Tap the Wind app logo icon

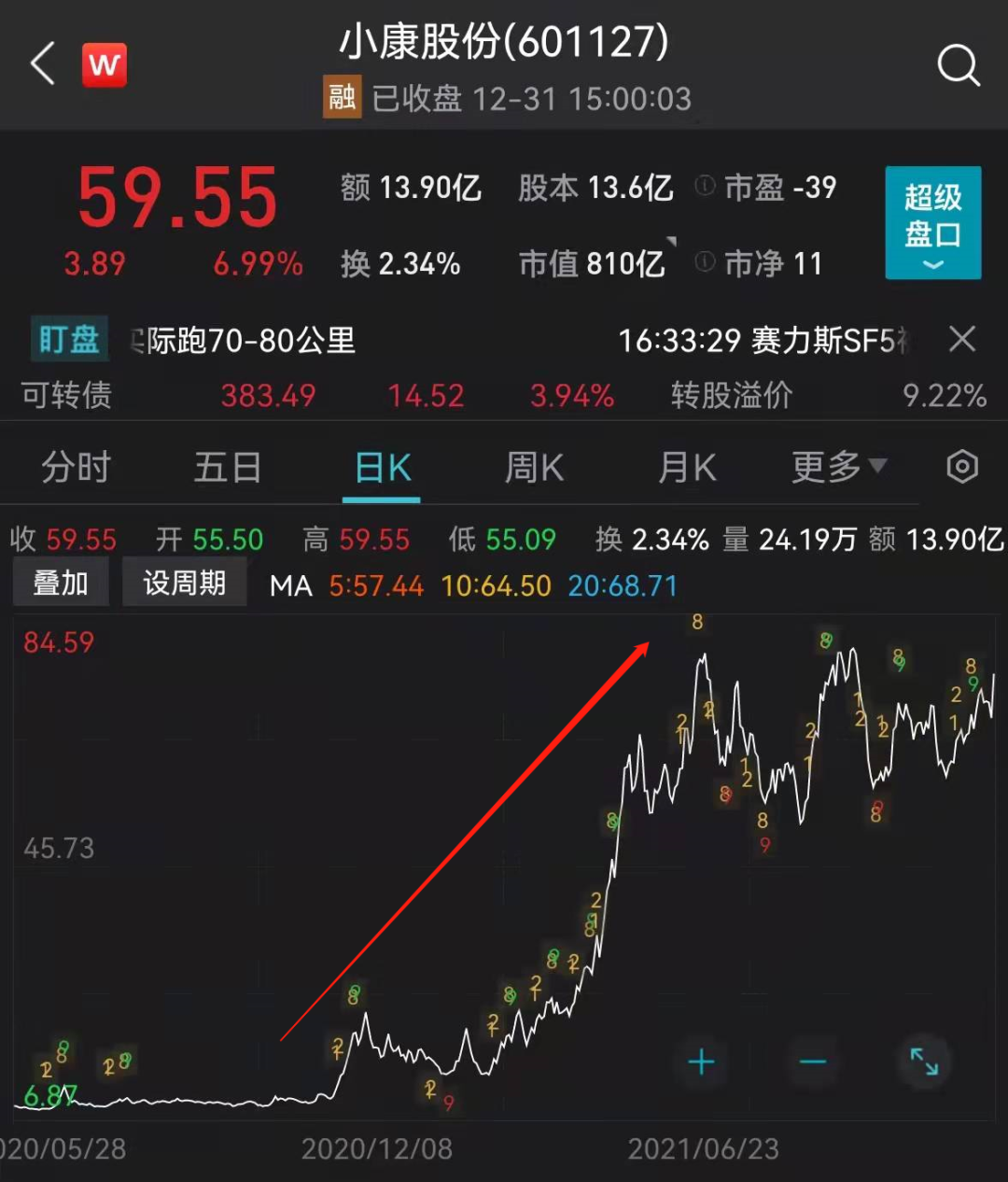[104, 64]
